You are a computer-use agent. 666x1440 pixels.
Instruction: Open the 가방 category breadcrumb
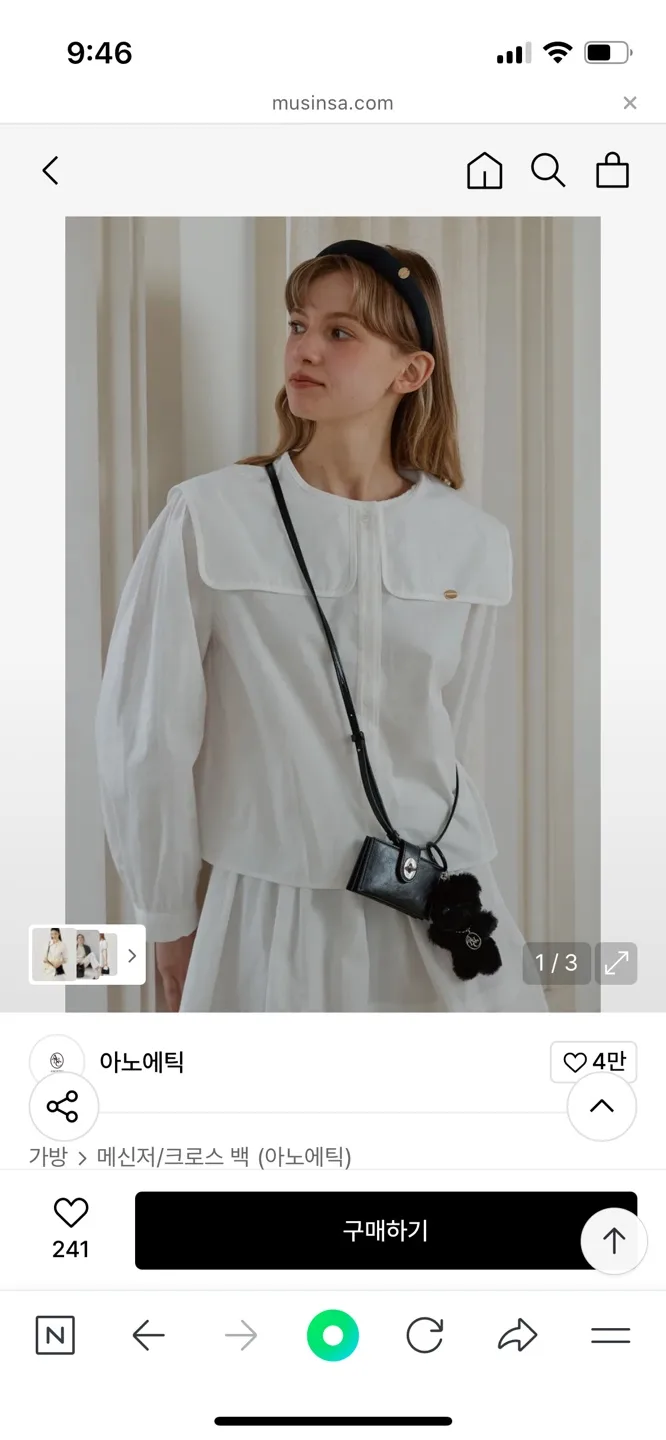pyautogui.click(x=47, y=1157)
